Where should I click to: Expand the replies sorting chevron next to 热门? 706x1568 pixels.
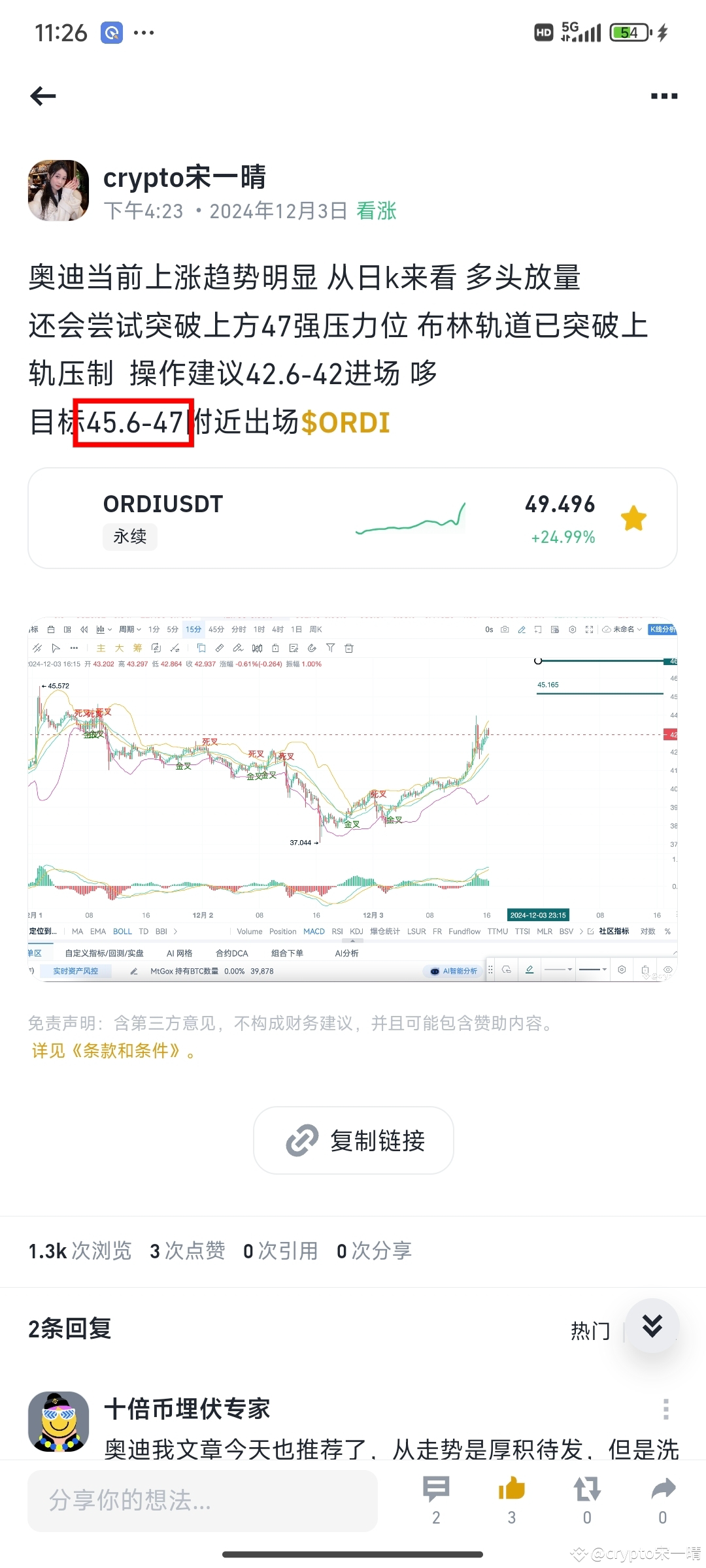(652, 1326)
